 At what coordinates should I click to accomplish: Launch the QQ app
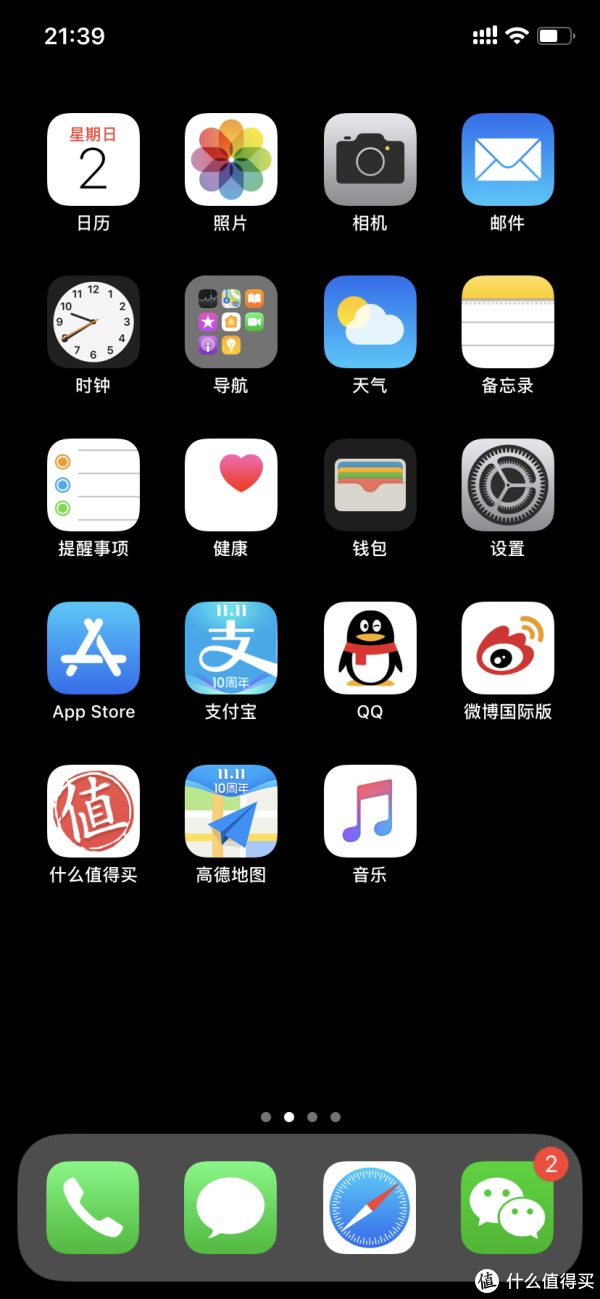(370, 648)
